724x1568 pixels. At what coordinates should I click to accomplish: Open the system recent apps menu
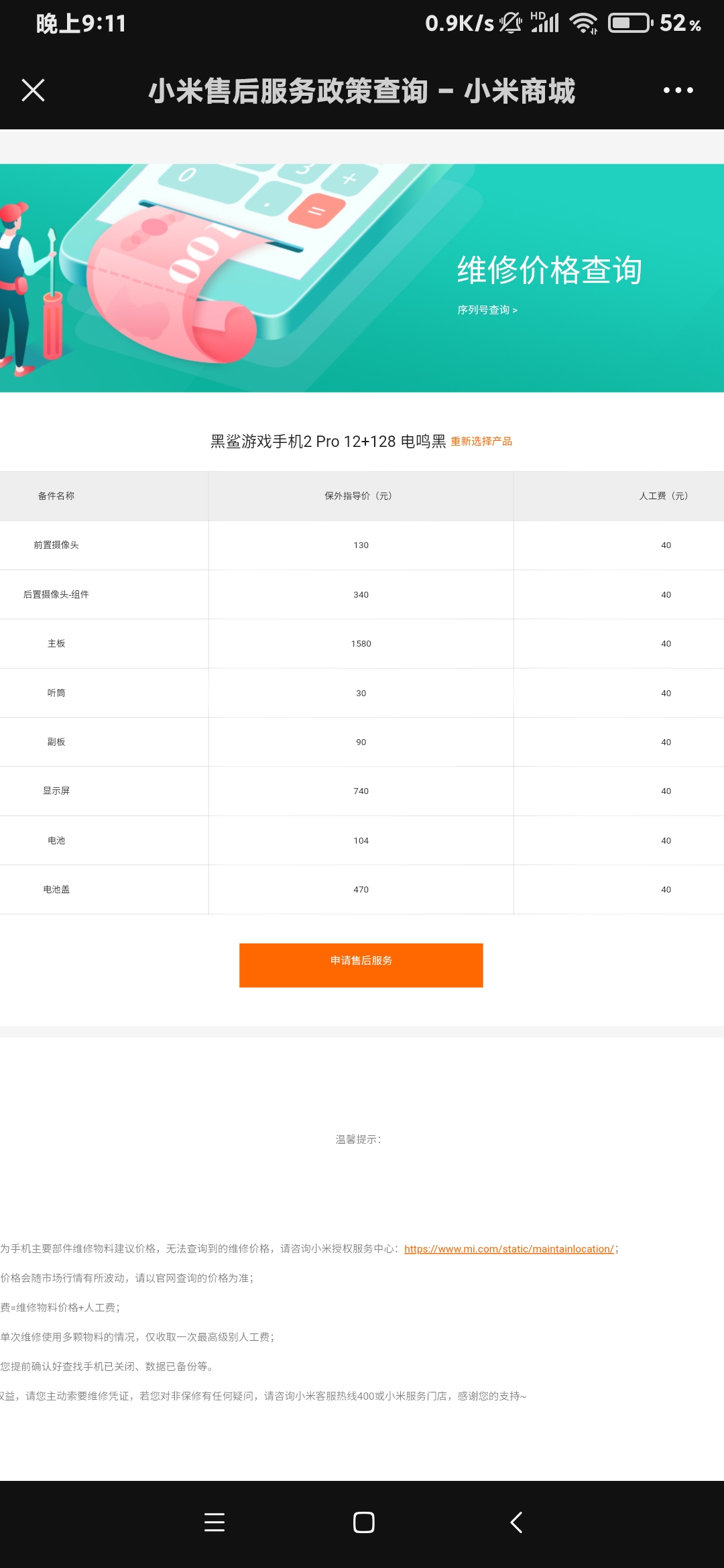click(x=215, y=1522)
